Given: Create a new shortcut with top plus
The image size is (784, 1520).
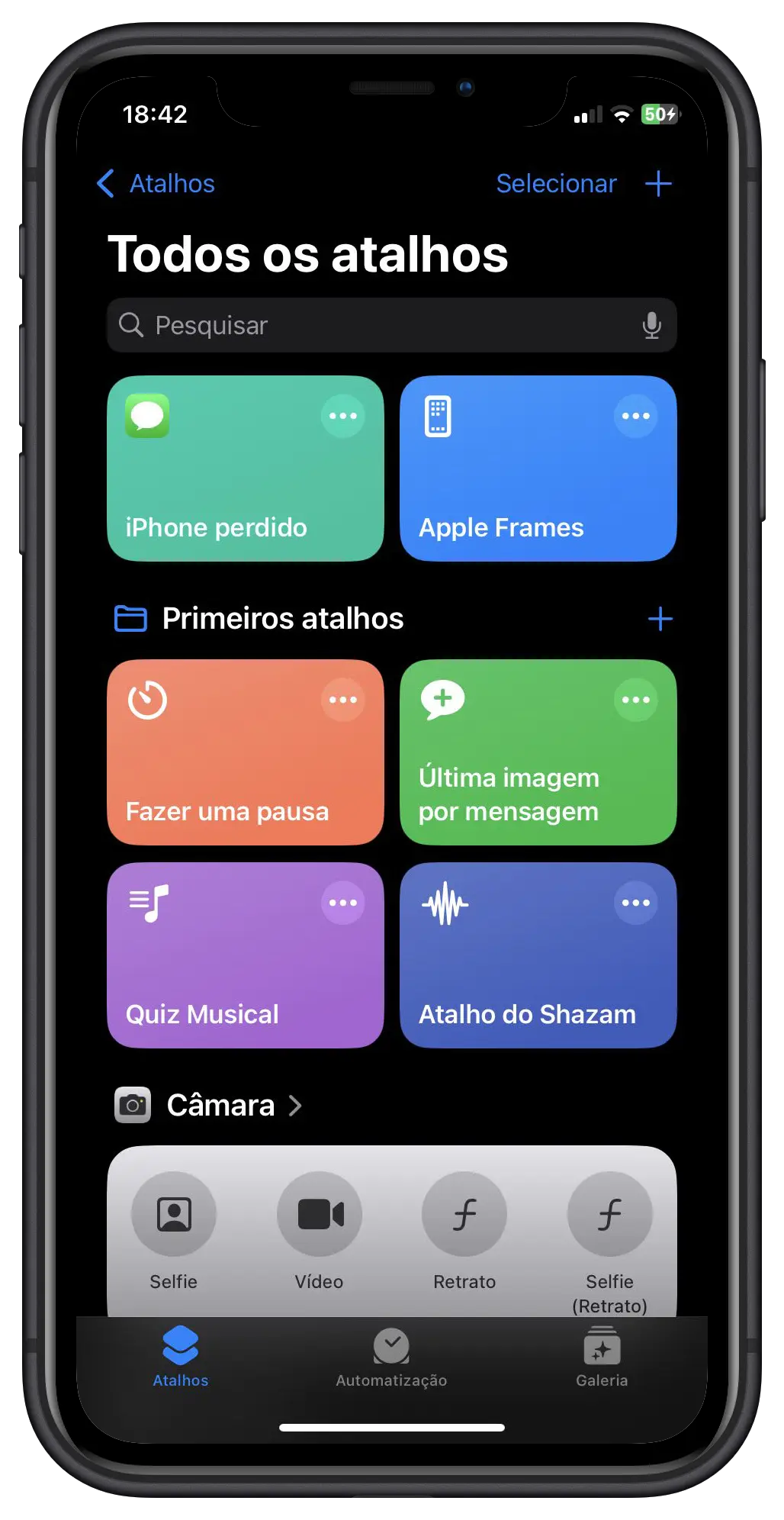Looking at the screenshot, I should [x=658, y=184].
